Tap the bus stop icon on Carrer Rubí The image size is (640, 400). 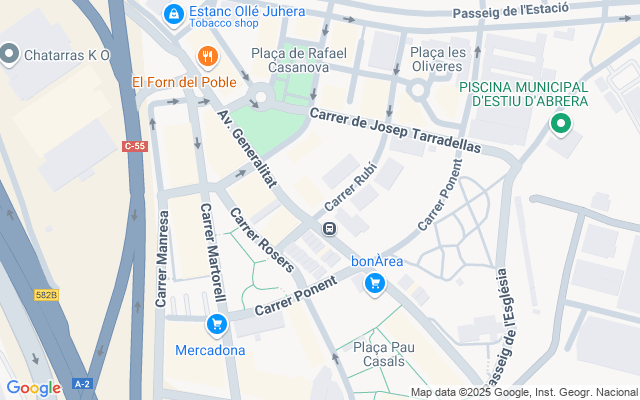coord(328,230)
